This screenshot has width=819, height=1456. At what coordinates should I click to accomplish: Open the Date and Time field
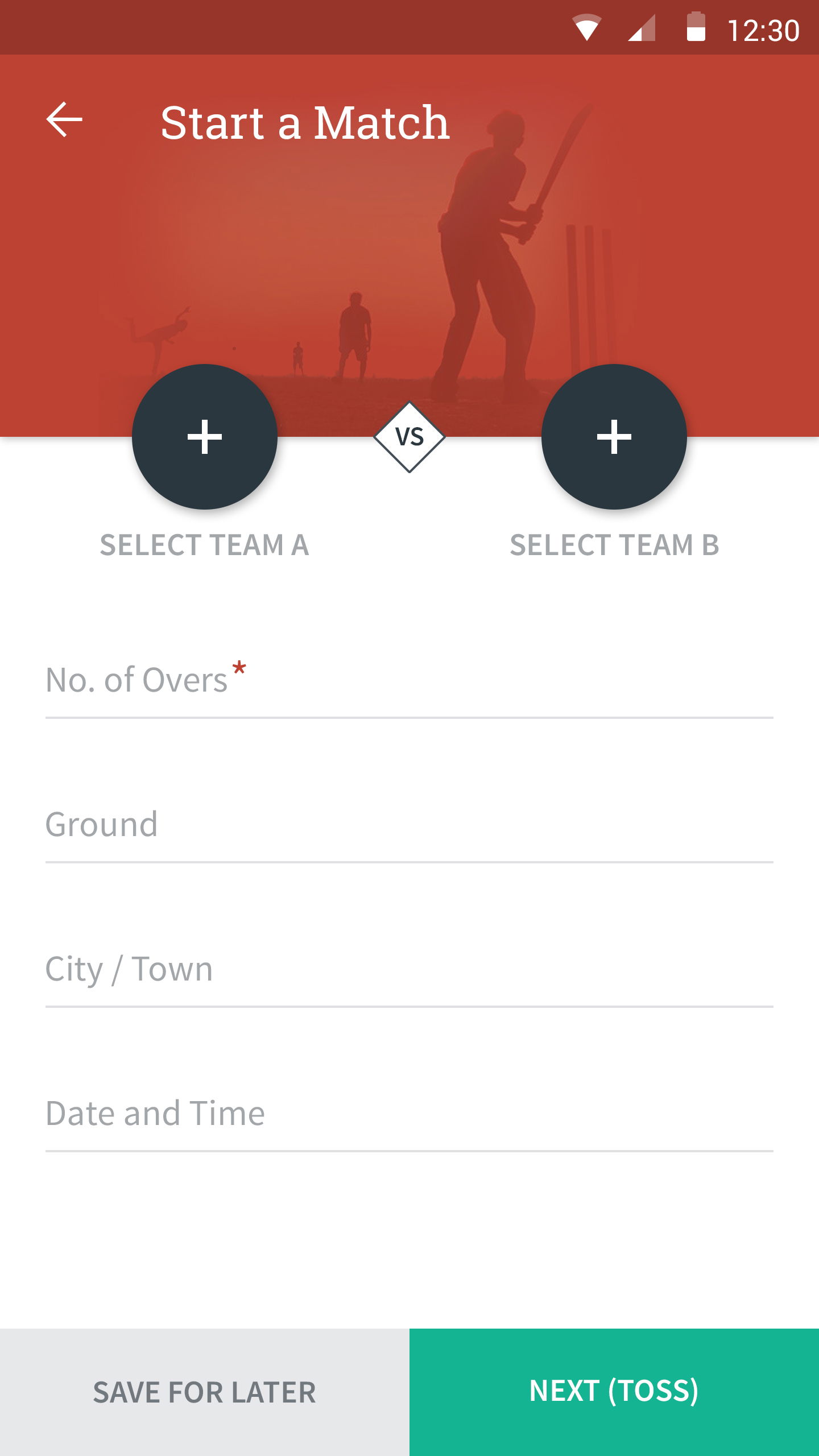click(x=409, y=1115)
